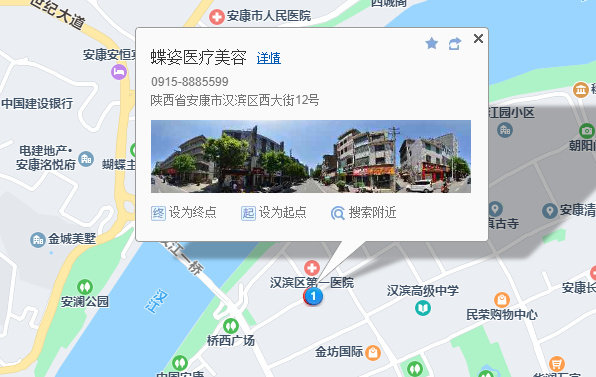Screen dimensions: 596x377
Task: Set this place as destination (设为终点)
Action: pyautogui.click(x=184, y=212)
